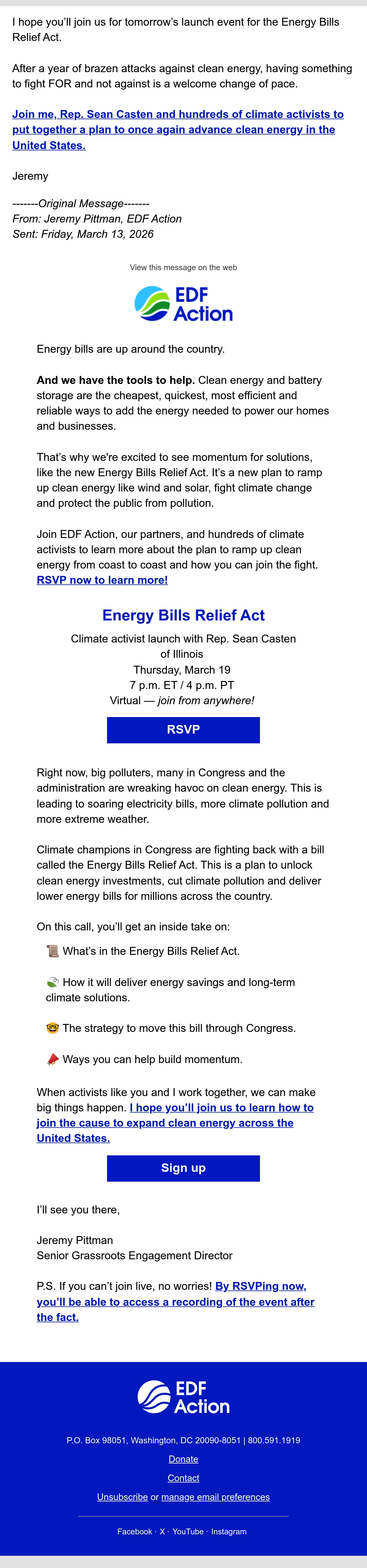Open the 'By RSVPing now' recording link
The height and width of the screenshot is (1568, 367).
pos(175,1301)
